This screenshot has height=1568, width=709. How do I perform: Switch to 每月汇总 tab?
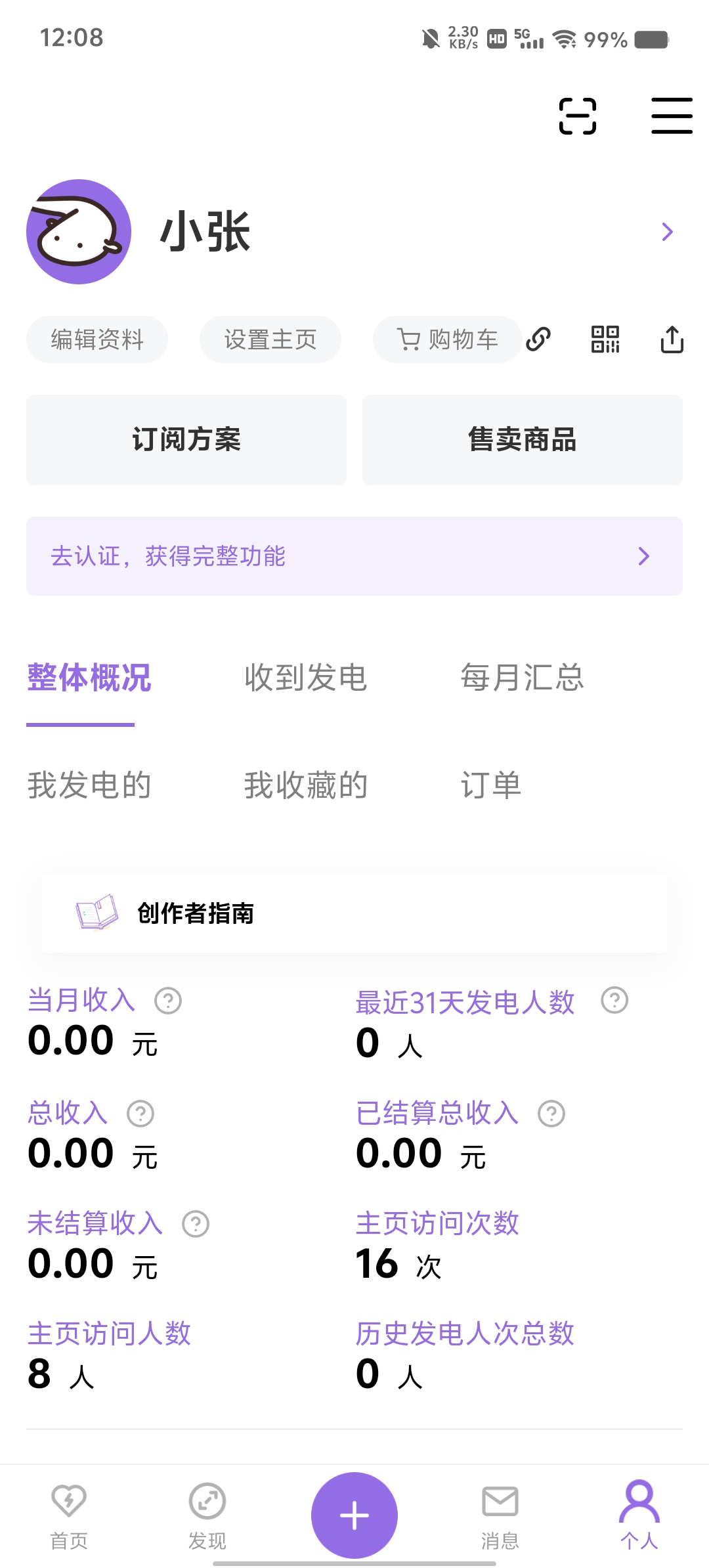(522, 678)
